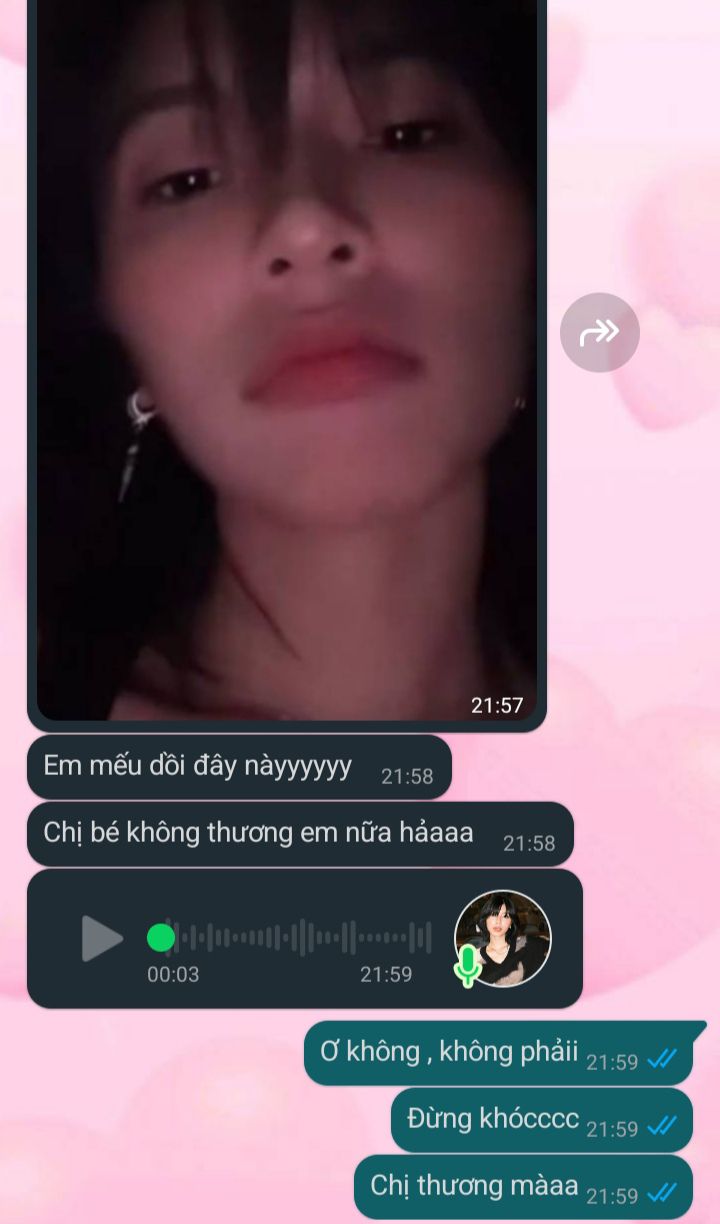Open the video sent at 21:57

(286, 360)
